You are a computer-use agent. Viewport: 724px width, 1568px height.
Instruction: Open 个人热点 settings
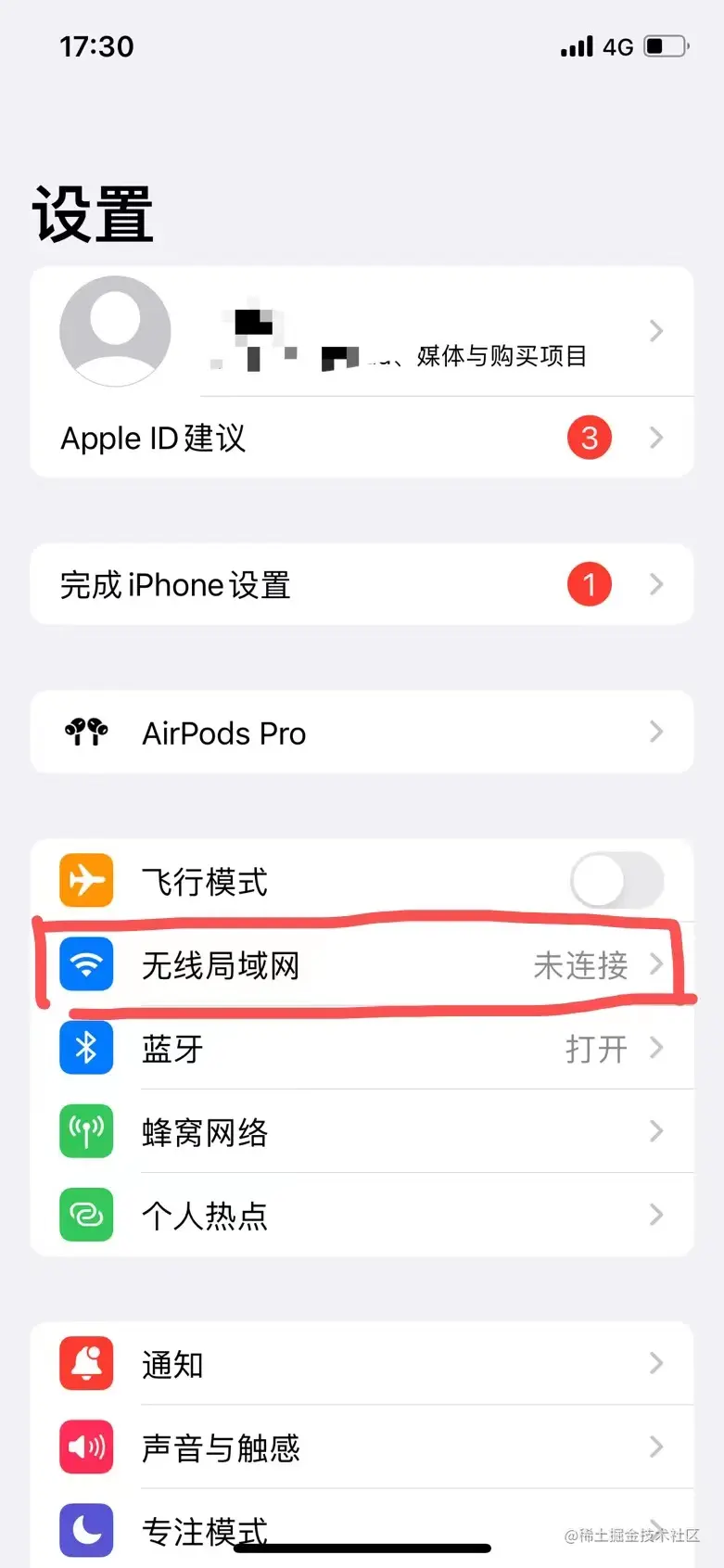pos(362,1216)
